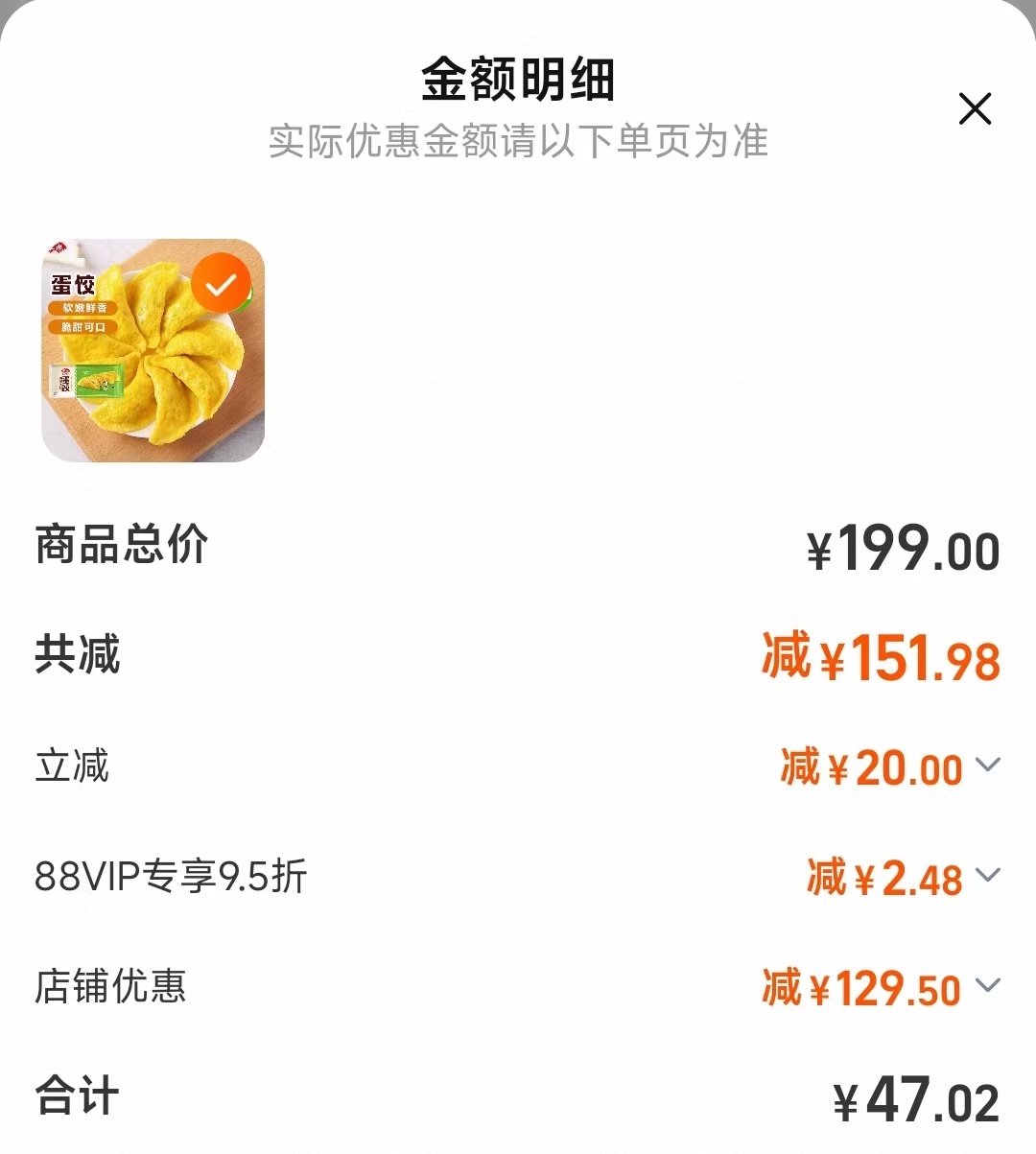Close the 金额明细 popup
This screenshot has height=1154, width=1036.
(x=975, y=109)
